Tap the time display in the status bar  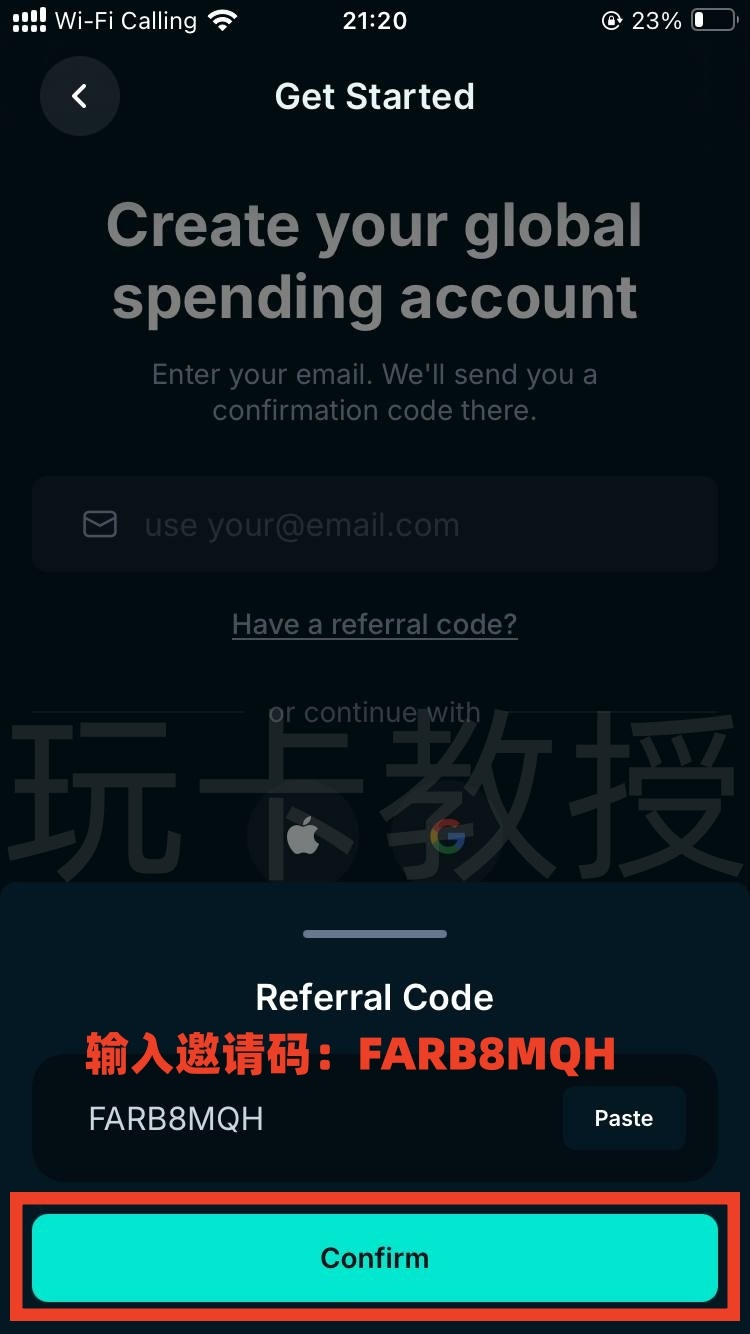[374, 20]
